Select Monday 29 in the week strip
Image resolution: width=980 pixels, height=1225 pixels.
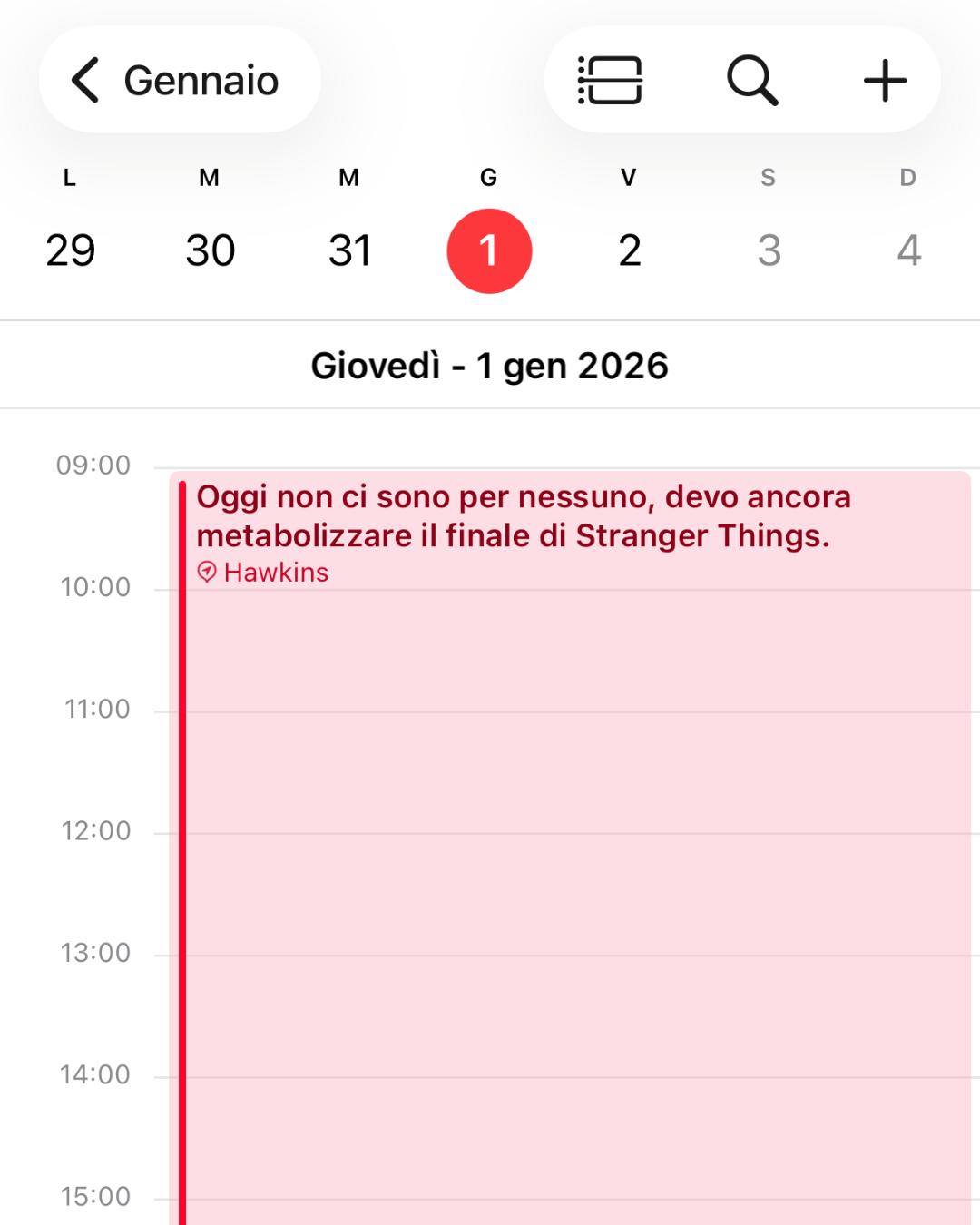(71, 250)
